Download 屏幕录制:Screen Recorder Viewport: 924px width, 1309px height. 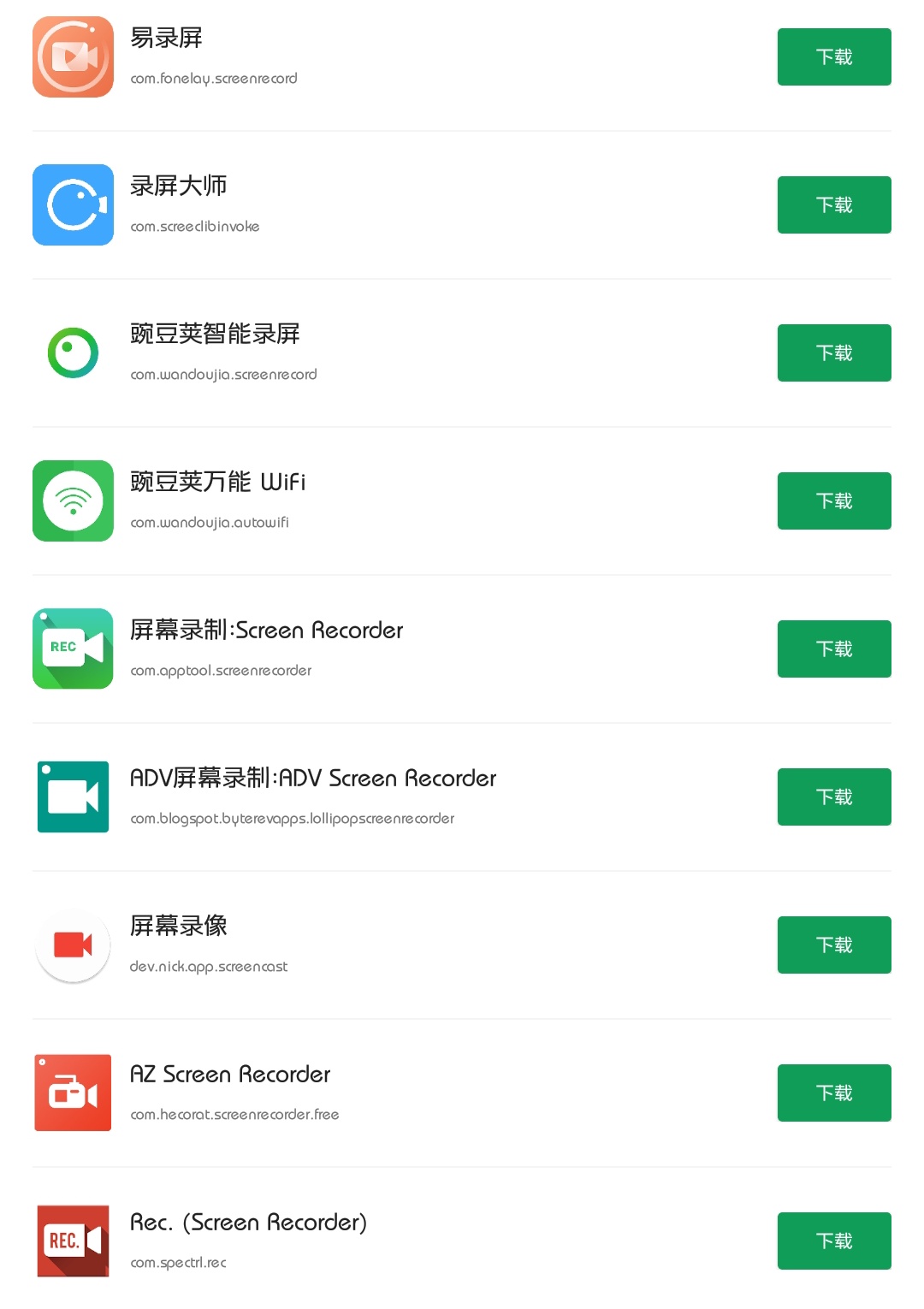[833, 649]
